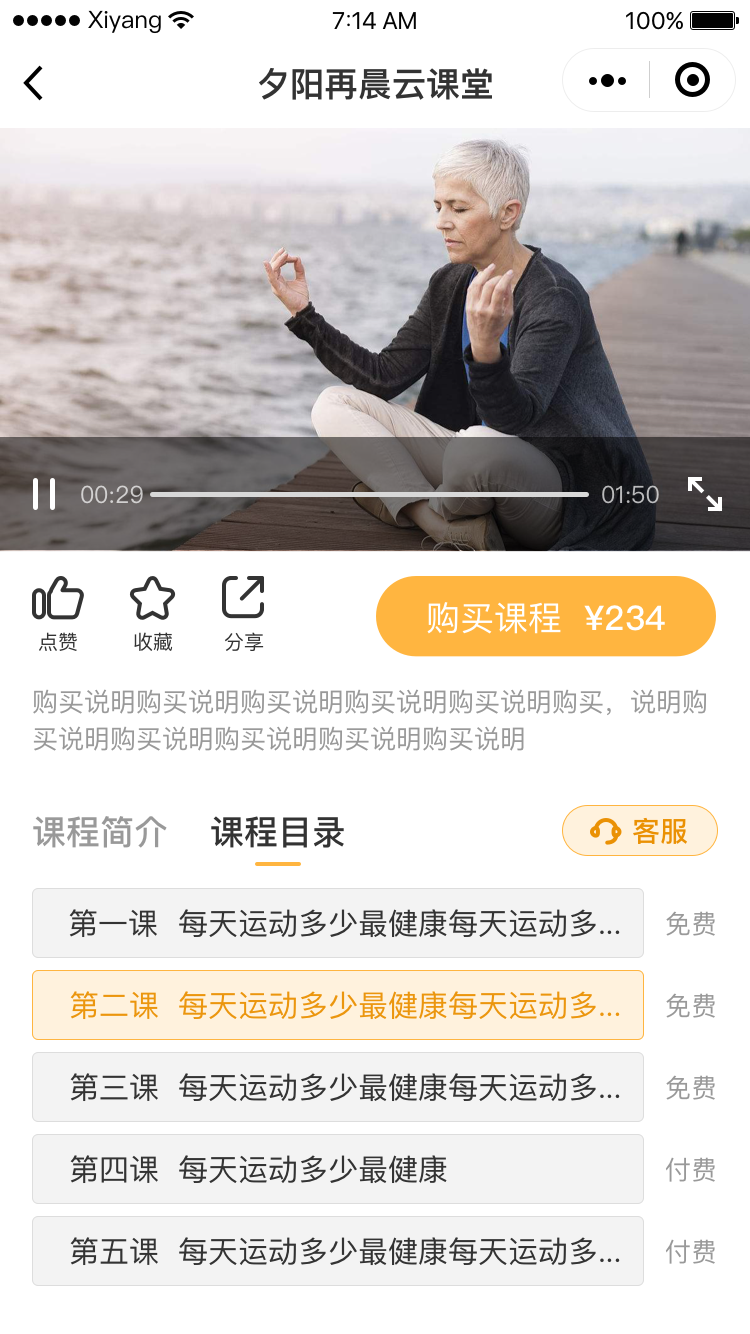Open lesson 第二课
Viewport: 750px width, 1334px height.
point(338,1005)
